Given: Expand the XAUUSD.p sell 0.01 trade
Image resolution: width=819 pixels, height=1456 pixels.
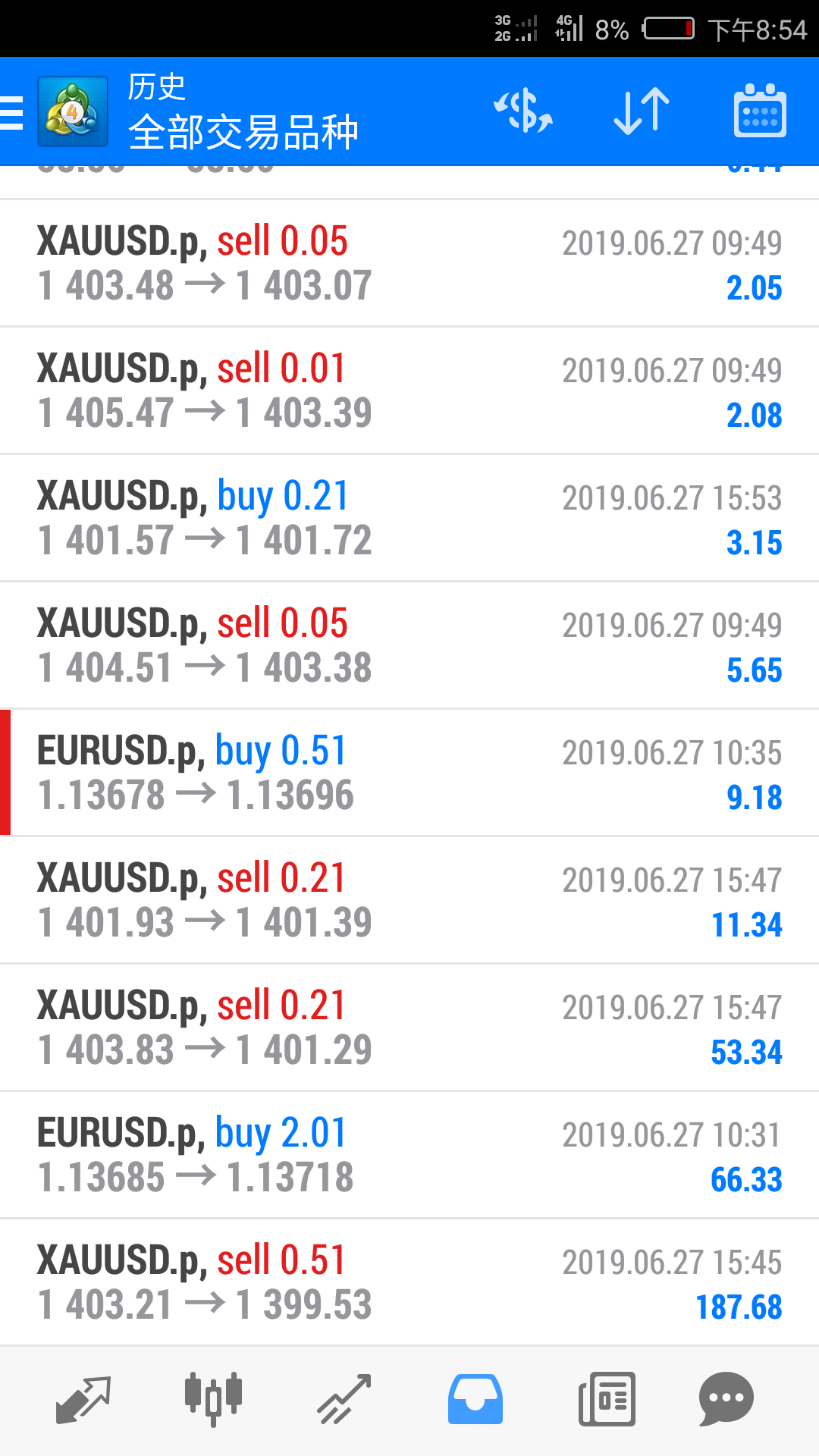Looking at the screenshot, I should [x=409, y=391].
